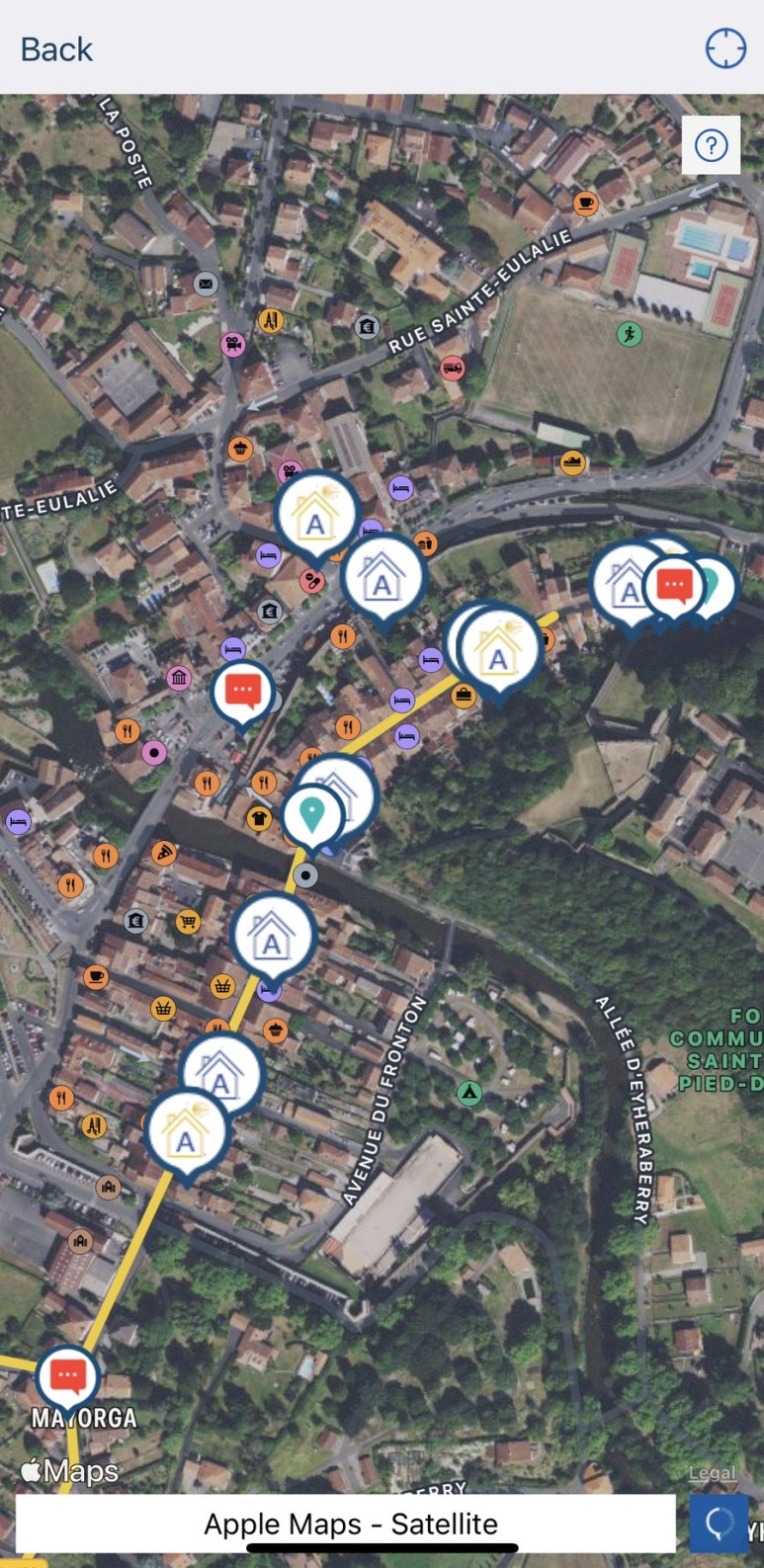
Task: Select the teal location pin marker
Action: click(x=312, y=819)
